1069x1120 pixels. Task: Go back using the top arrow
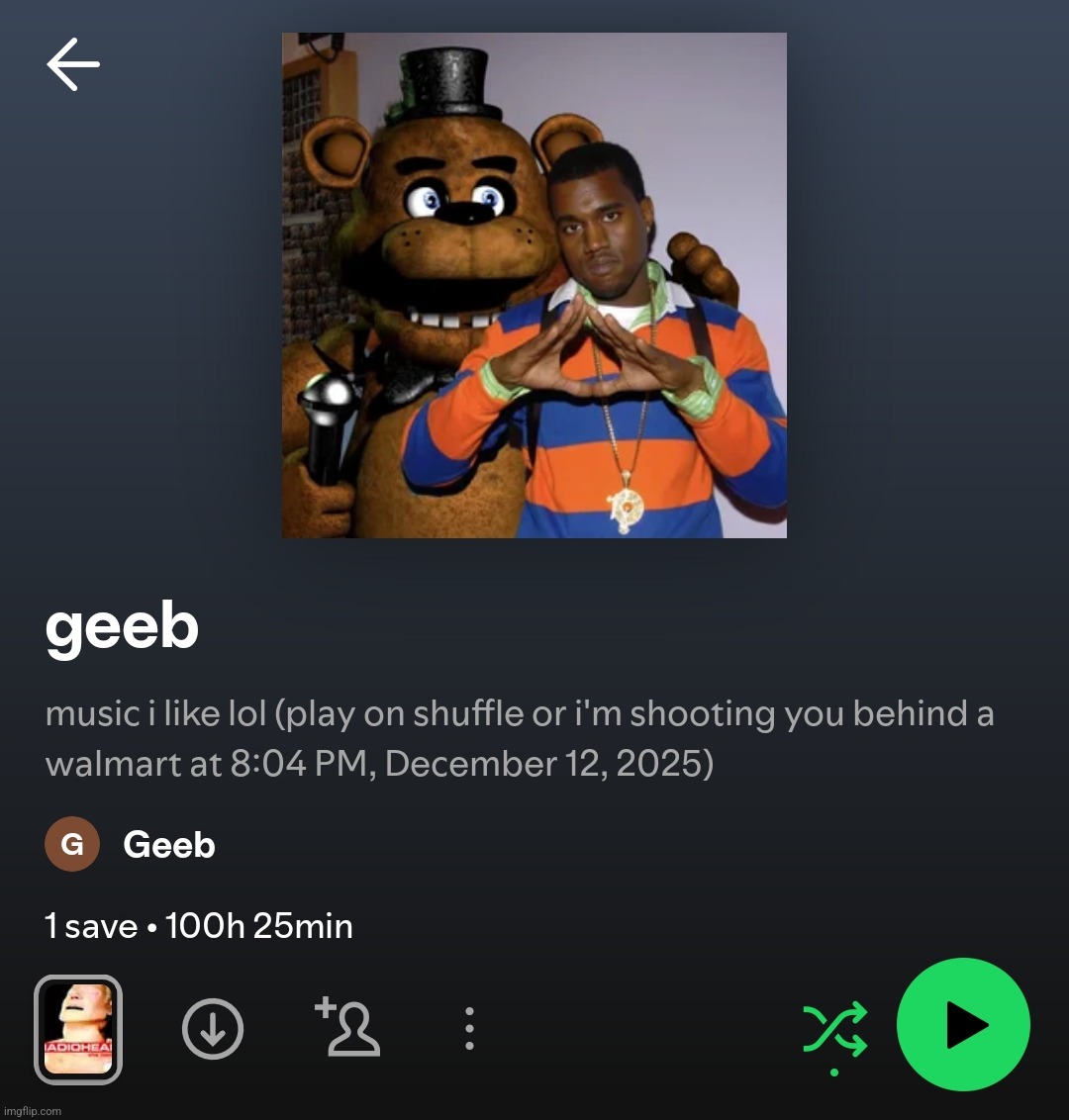73,65
